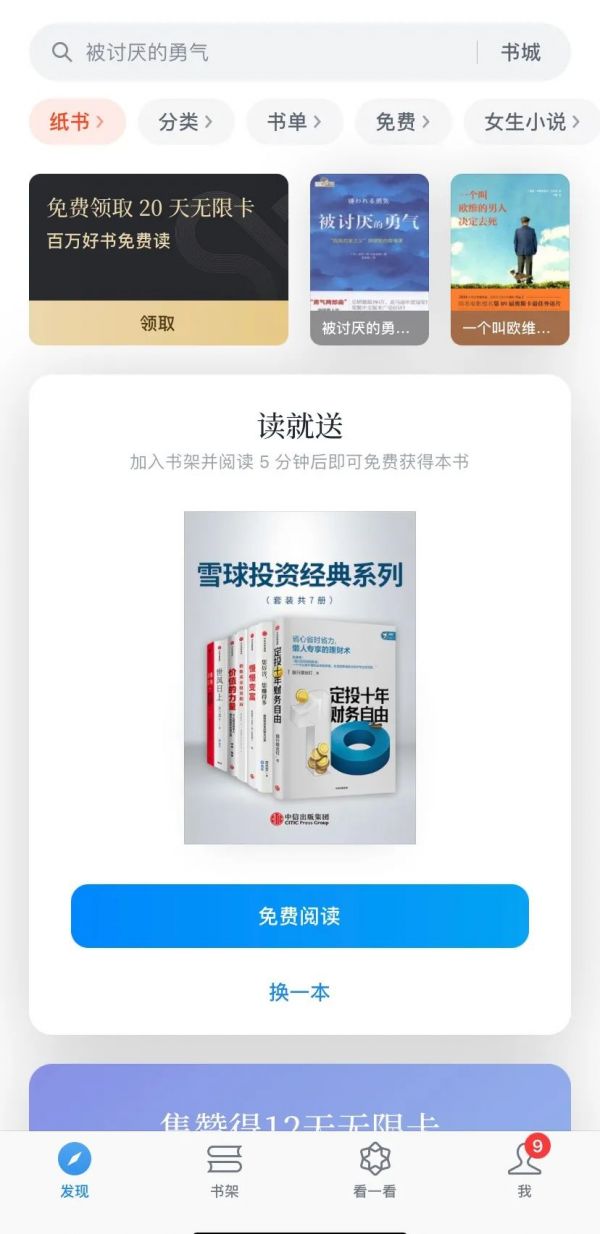Open the 女生小说 chip
600x1234 pixels.
point(530,122)
